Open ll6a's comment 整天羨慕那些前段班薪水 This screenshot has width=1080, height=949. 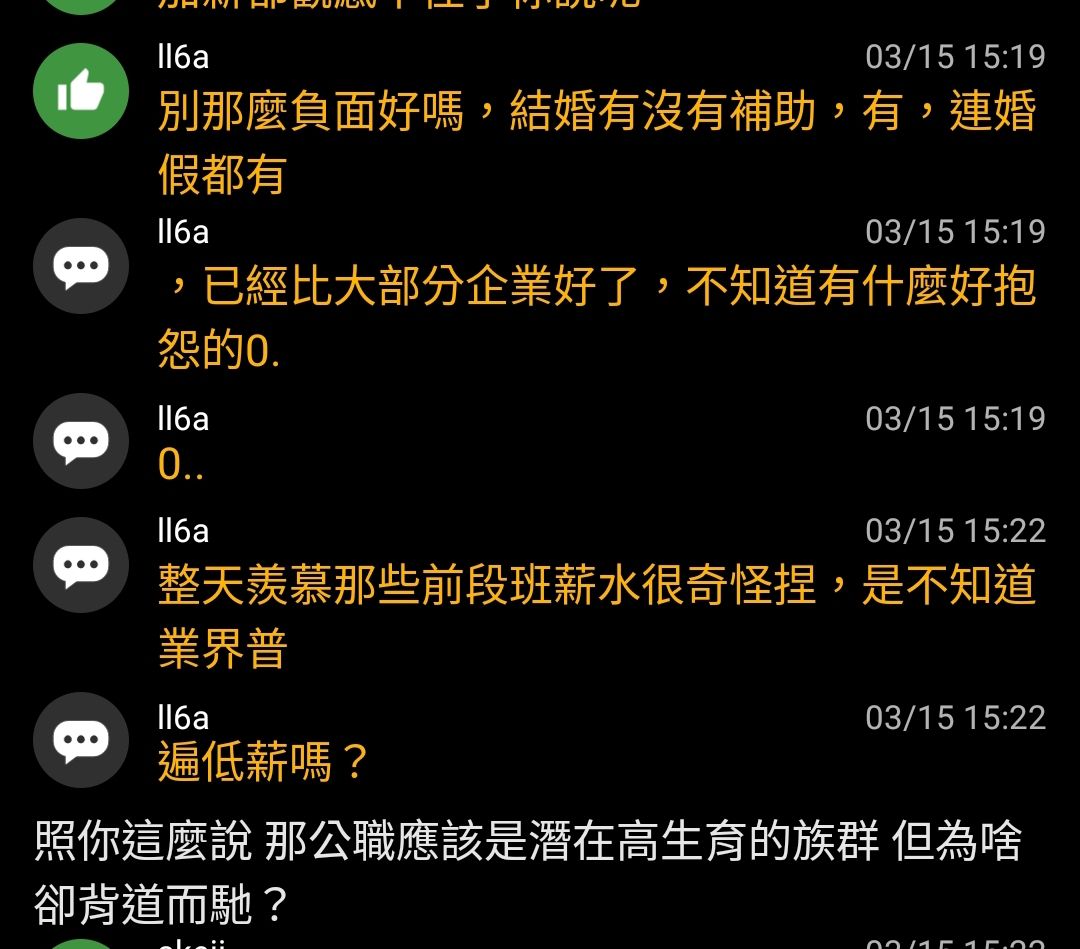click(x=596, y=615)
